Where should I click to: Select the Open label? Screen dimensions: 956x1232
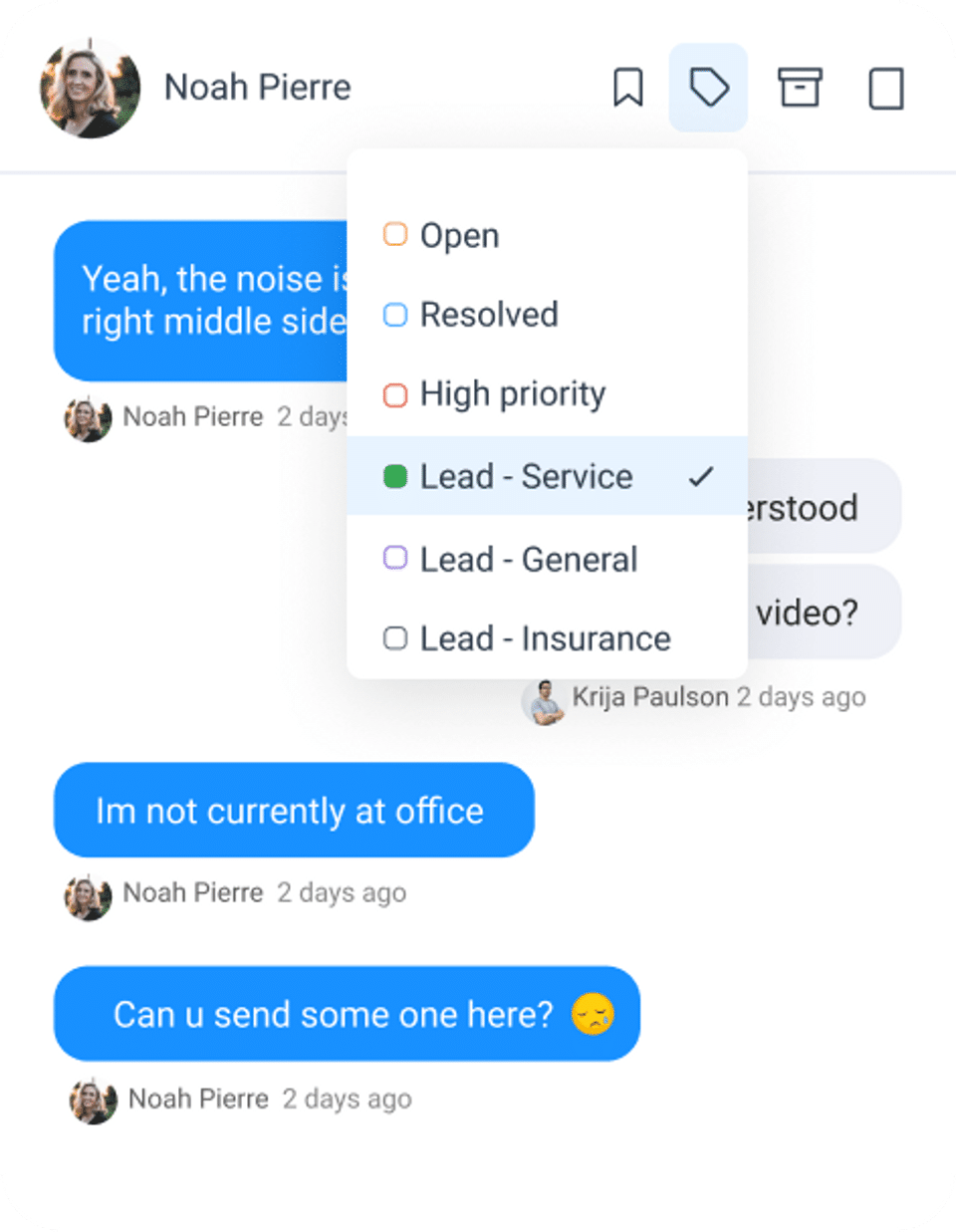pos(459,236)
